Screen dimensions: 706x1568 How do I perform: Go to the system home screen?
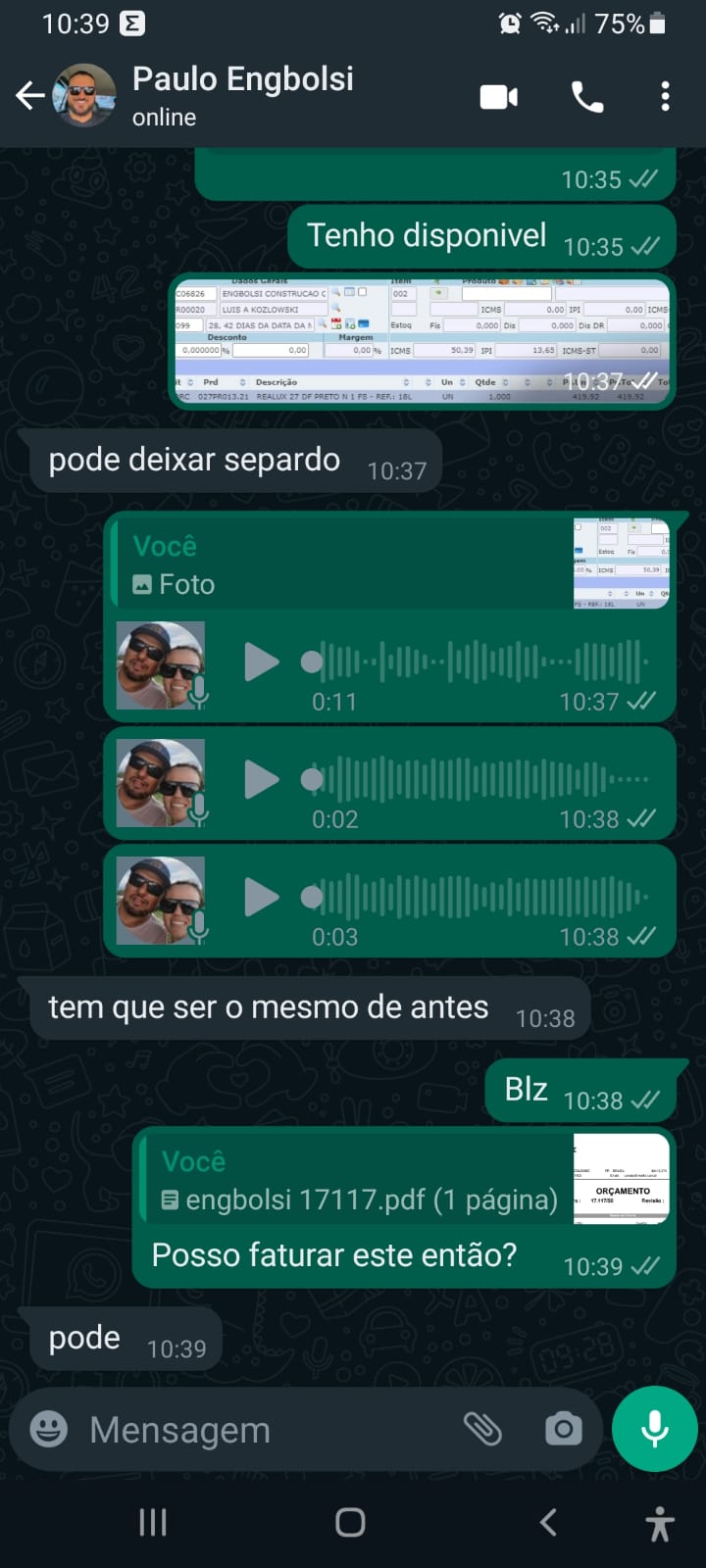(350, 1522)
